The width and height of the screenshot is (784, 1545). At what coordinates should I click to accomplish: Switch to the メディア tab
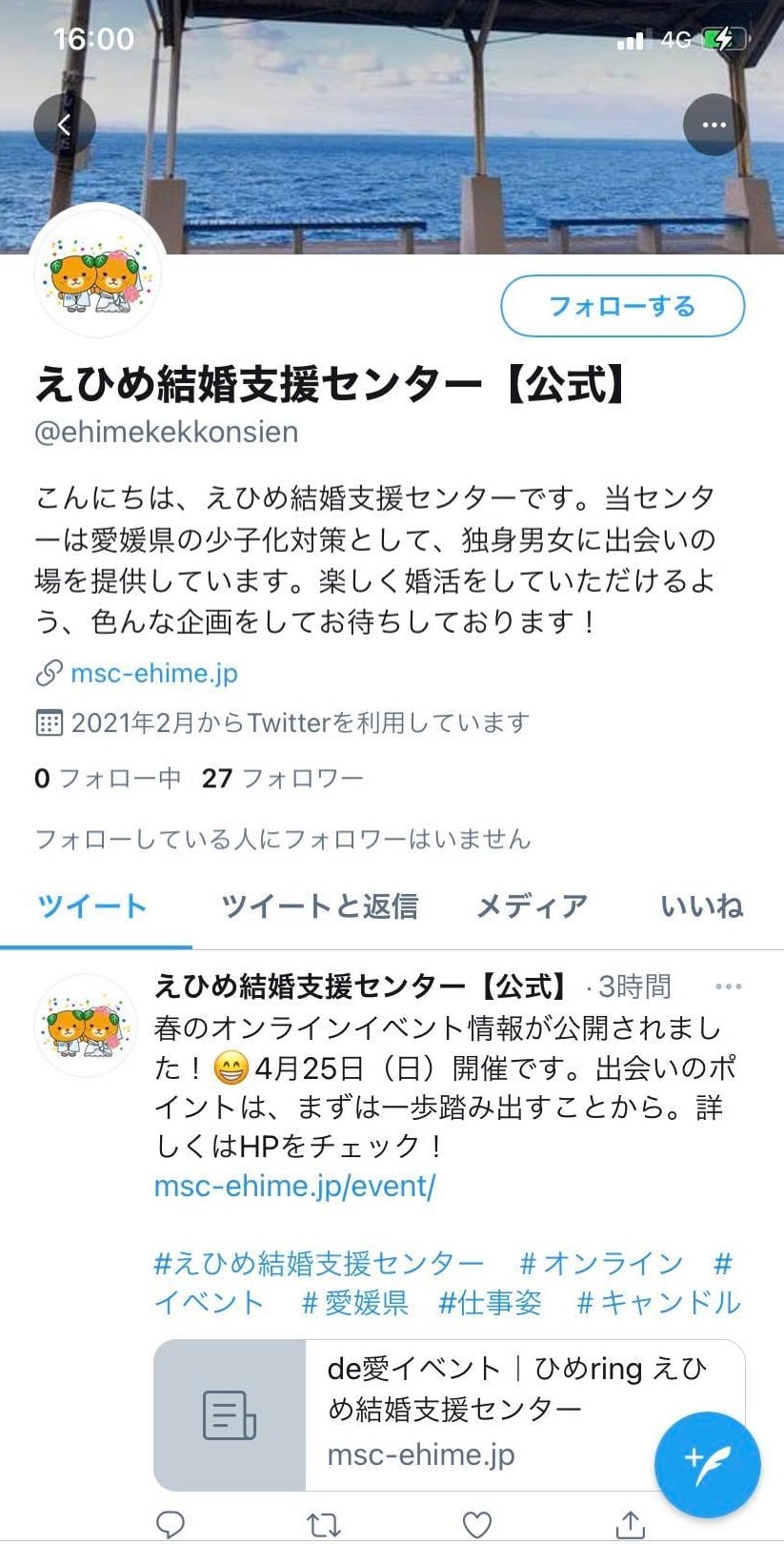coord(532,905)
